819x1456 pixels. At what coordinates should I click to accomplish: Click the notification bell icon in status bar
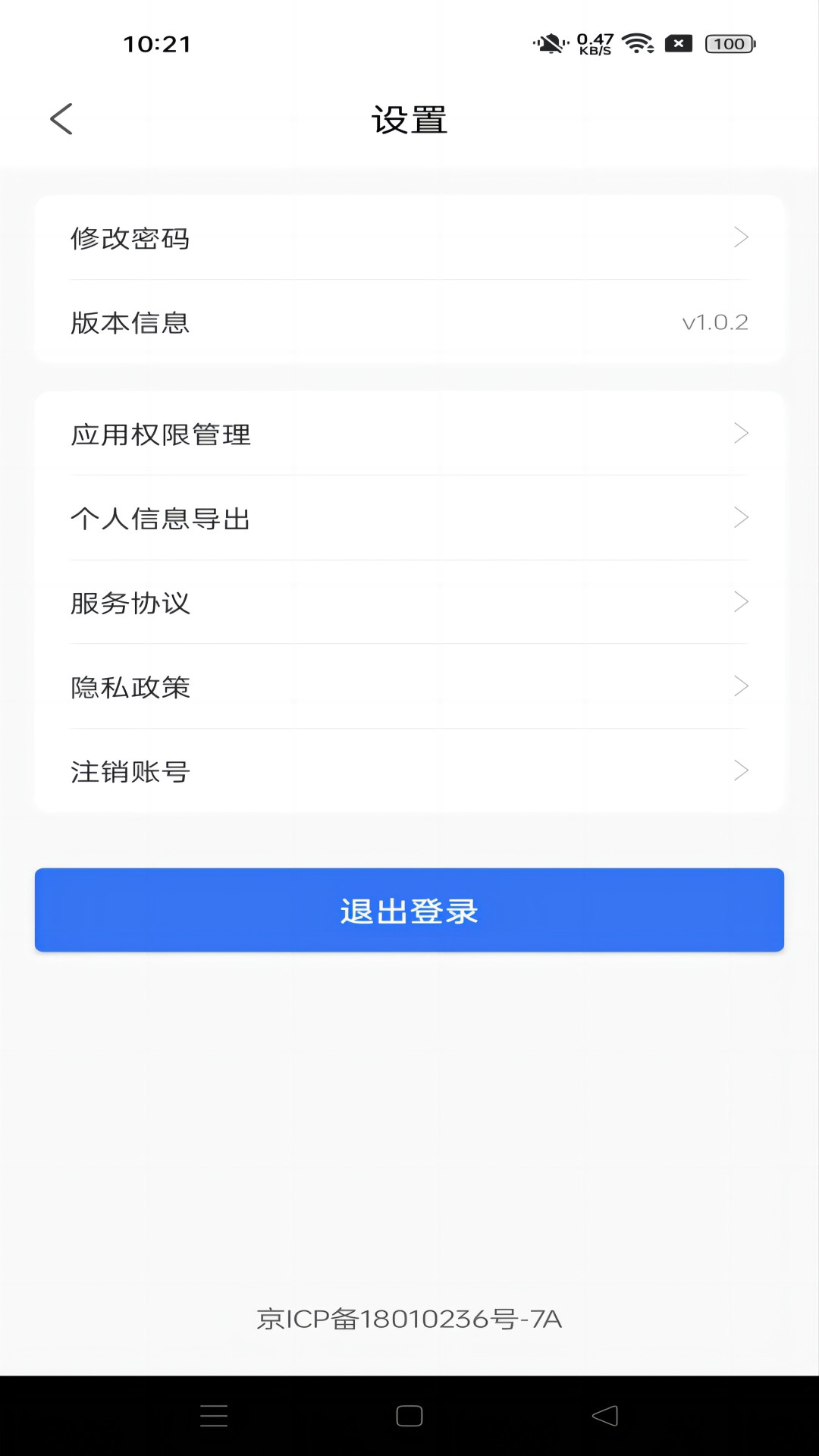[x=551, y=44]
